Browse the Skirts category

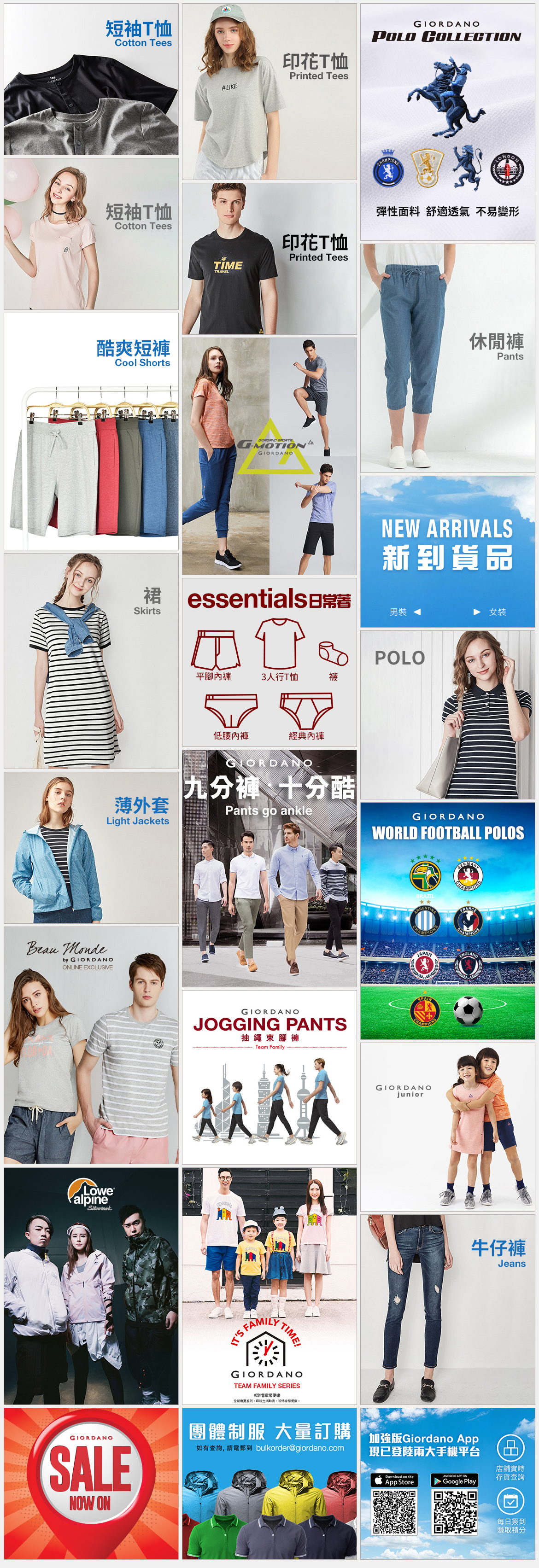coord(91,660)
